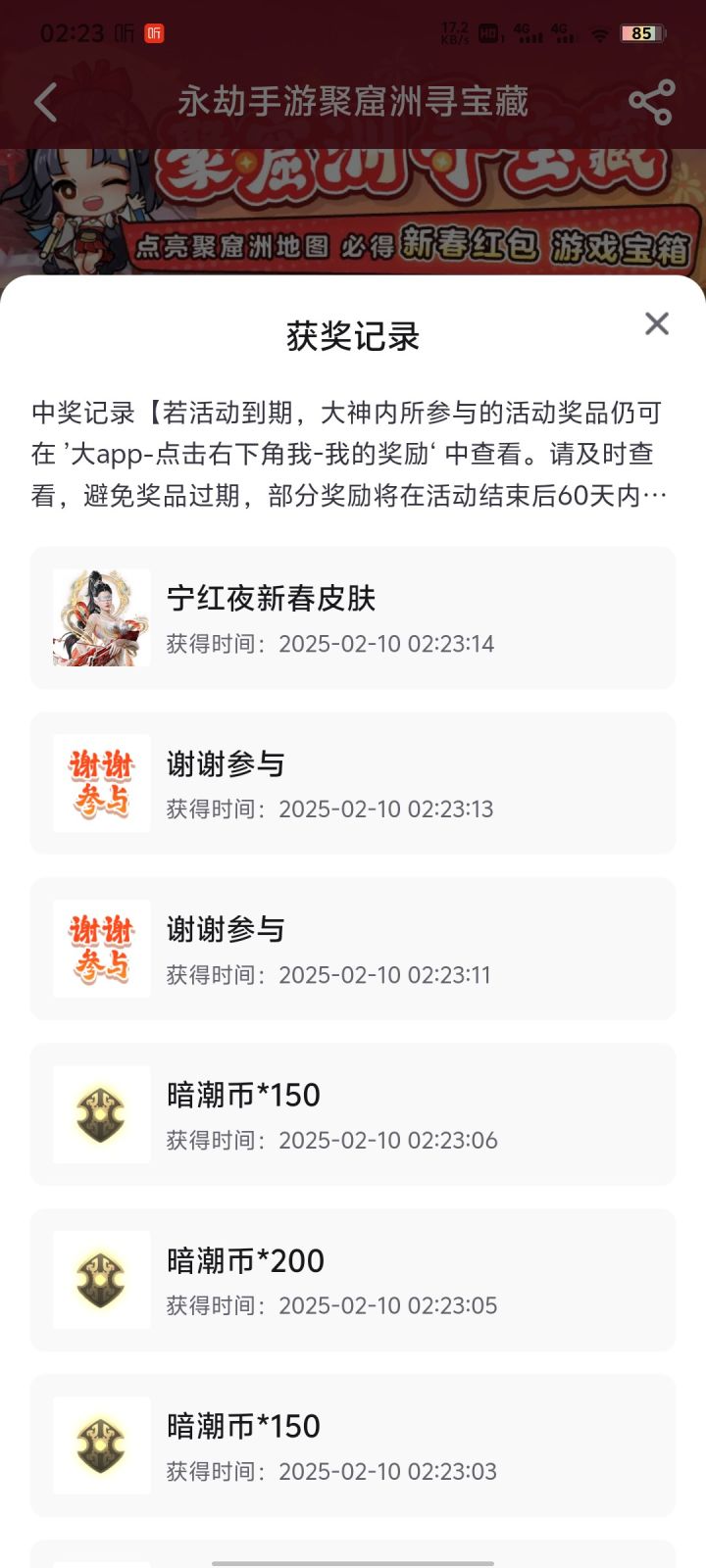This screenshot has width=706, height=1568.
Task: Tap the battery indicator showing 85
Action: tap(642, 32)
